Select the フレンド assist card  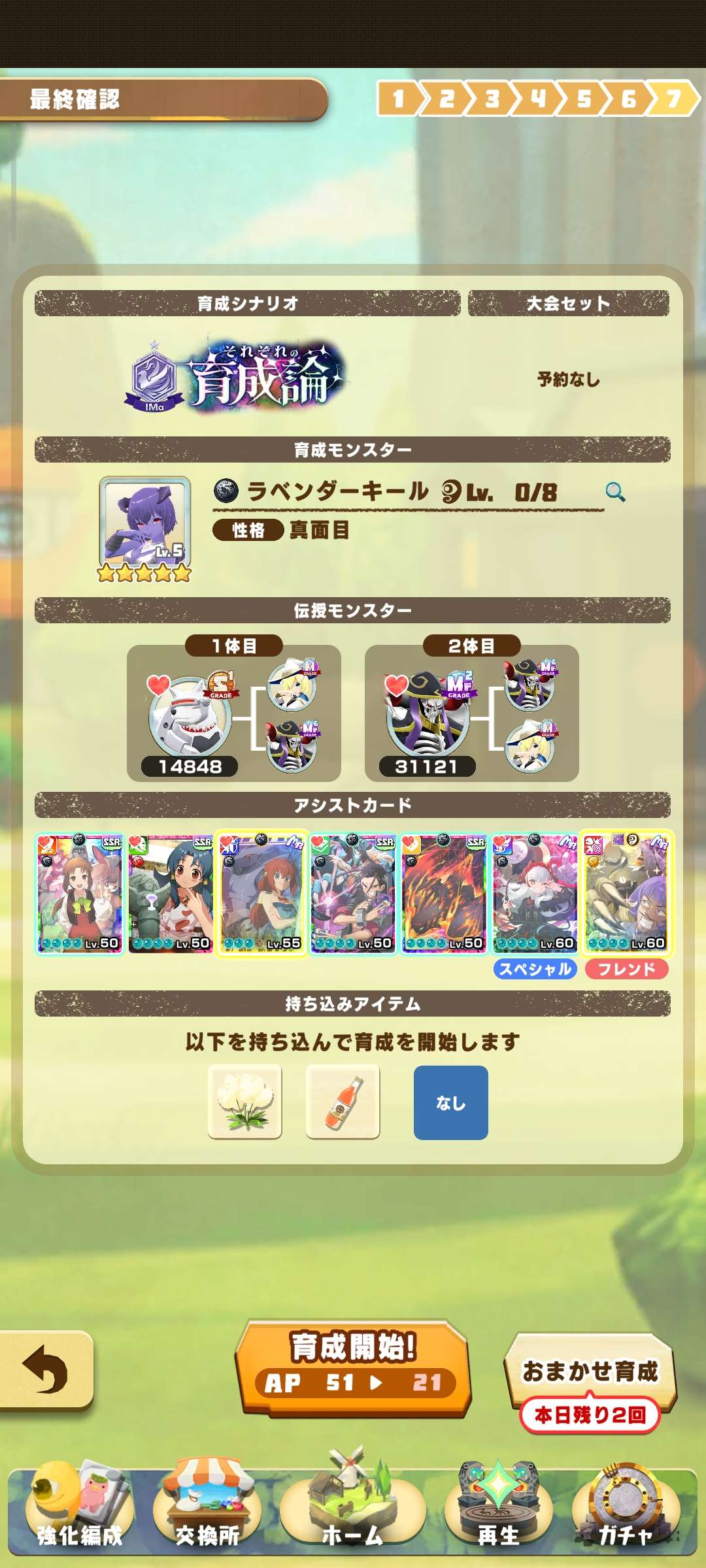pos(626,894)
